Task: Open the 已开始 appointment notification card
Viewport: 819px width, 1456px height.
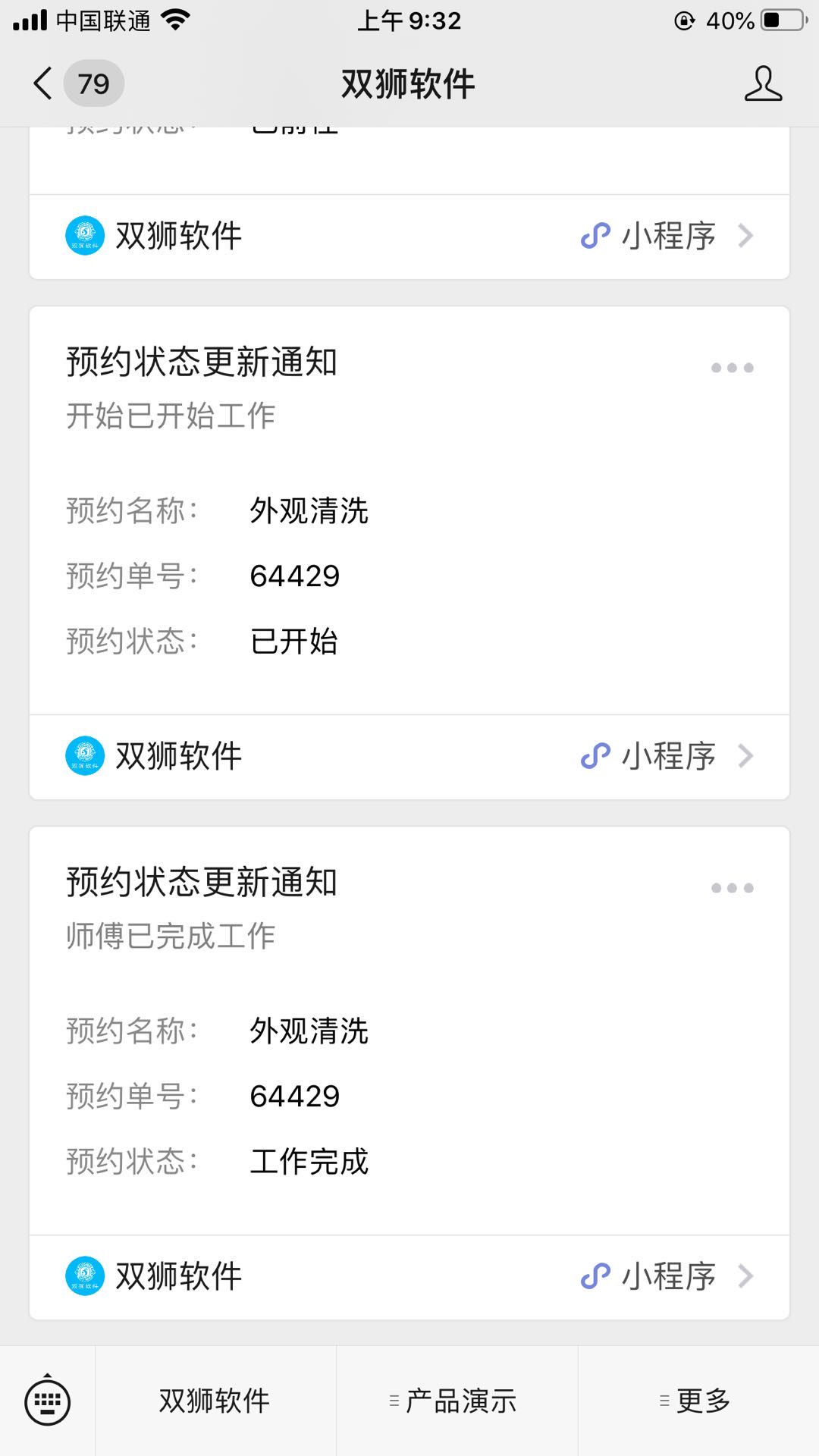Action: (409, 500)
